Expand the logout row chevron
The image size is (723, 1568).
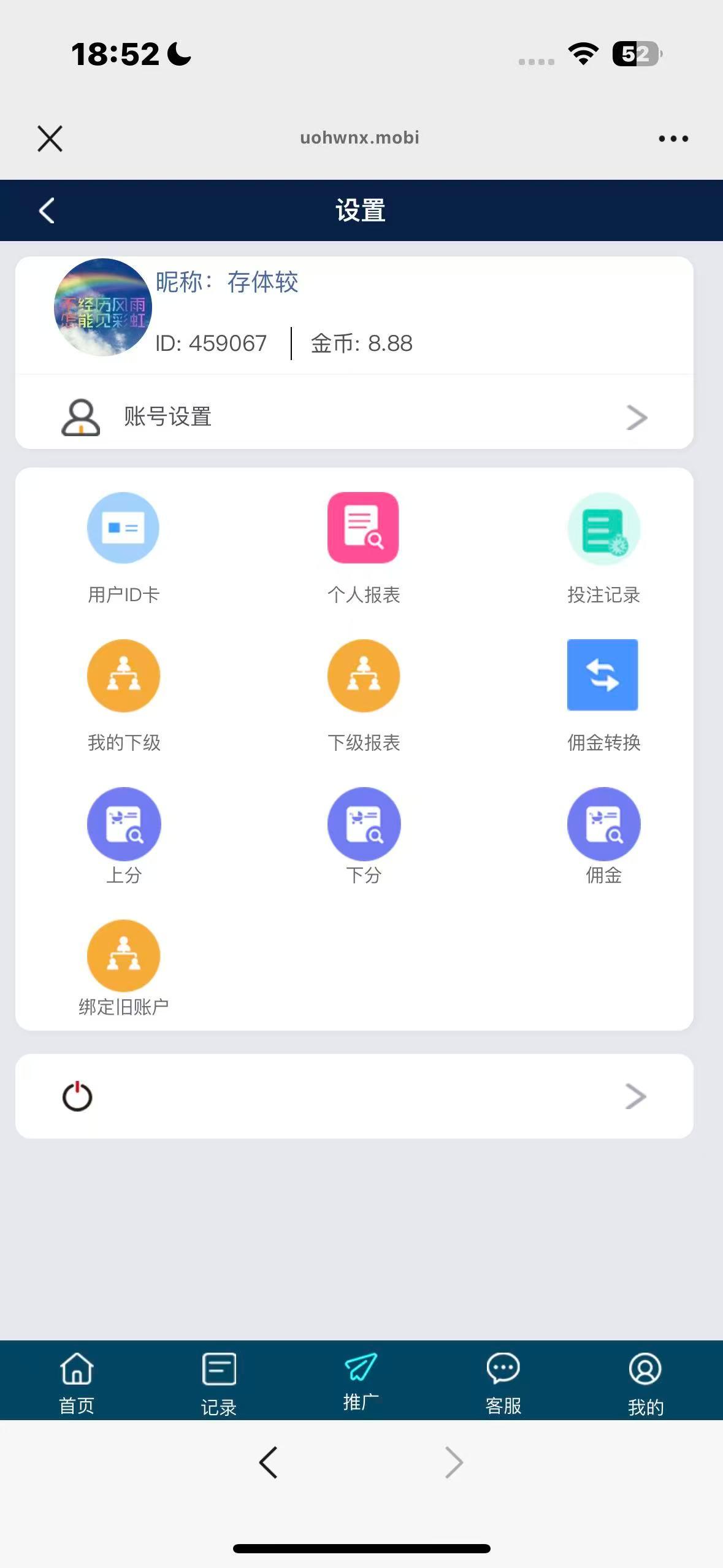pos(635,1097)
